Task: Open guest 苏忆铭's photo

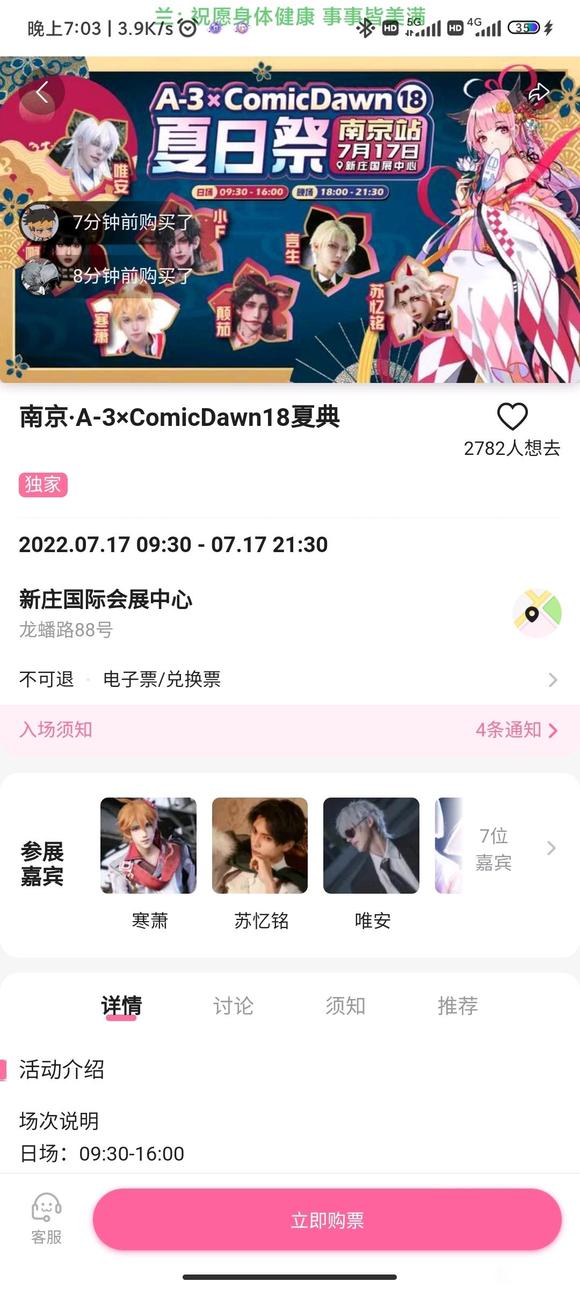Action: (x=260, y=845)
